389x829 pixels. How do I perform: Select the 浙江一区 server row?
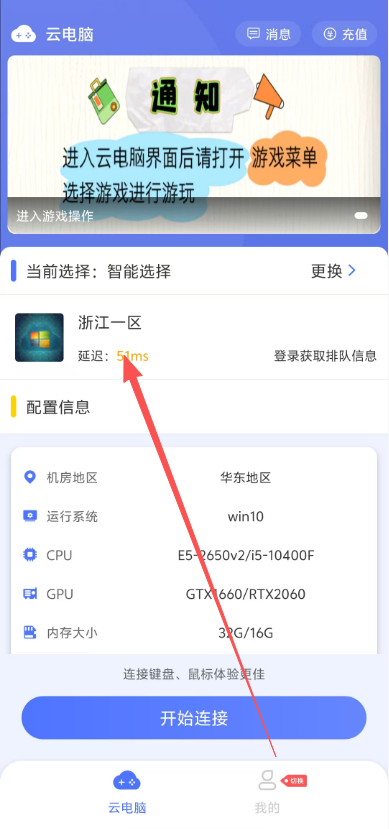(x=194, y=337)
